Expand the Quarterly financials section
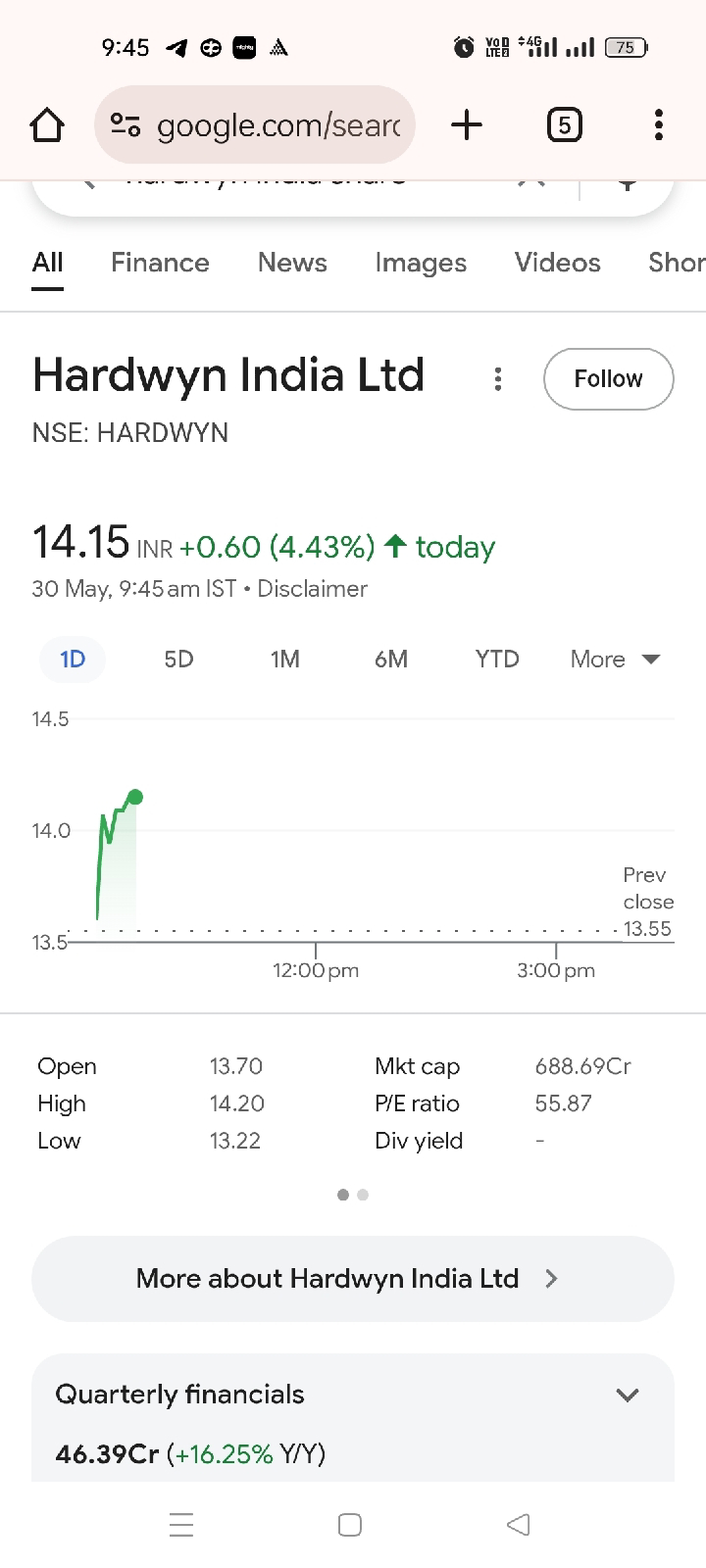Screen dimensions: 706x1568 [353, 1395]
